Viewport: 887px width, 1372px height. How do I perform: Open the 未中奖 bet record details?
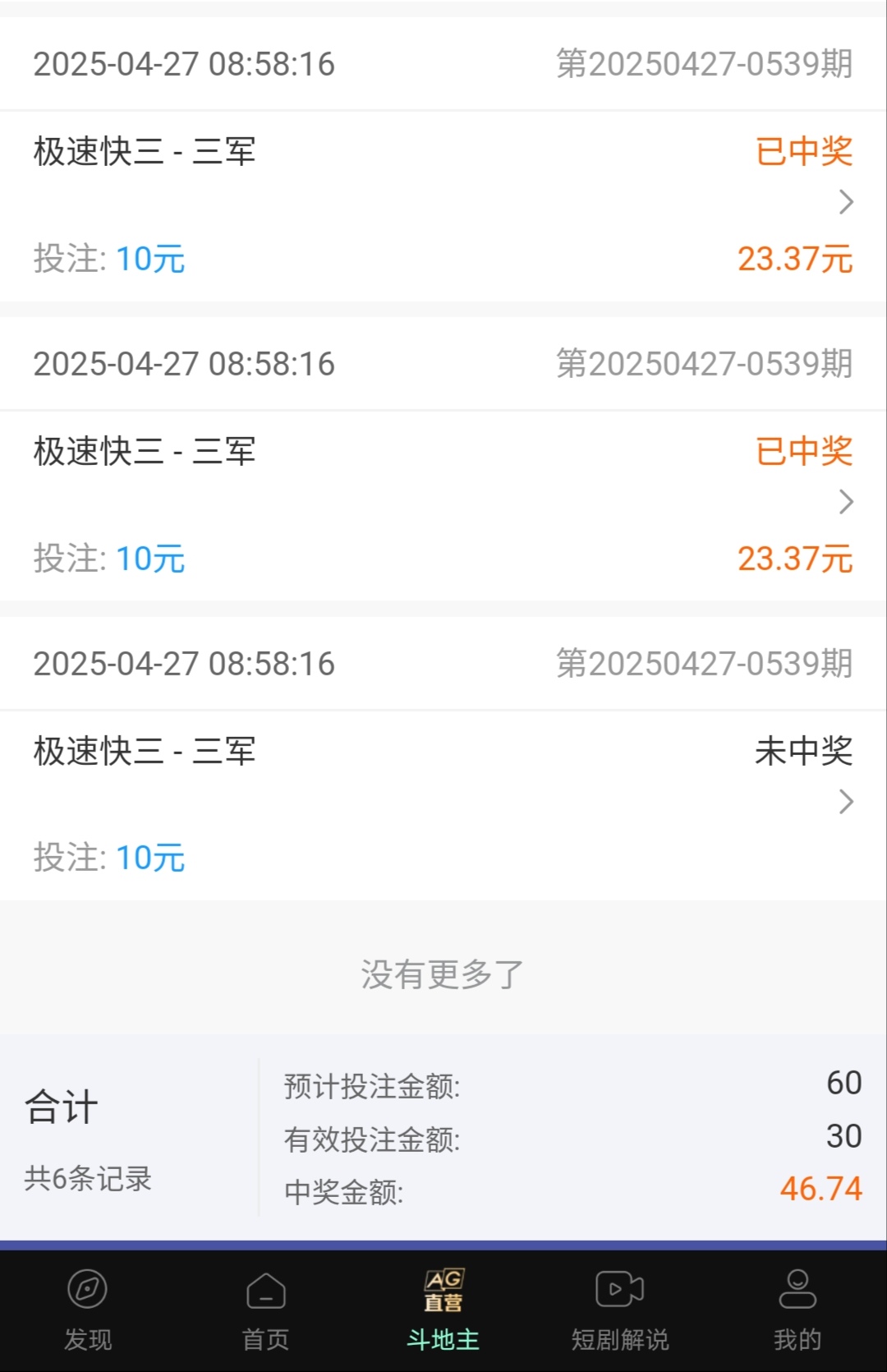pyautogui.click(x=845, y=802)
